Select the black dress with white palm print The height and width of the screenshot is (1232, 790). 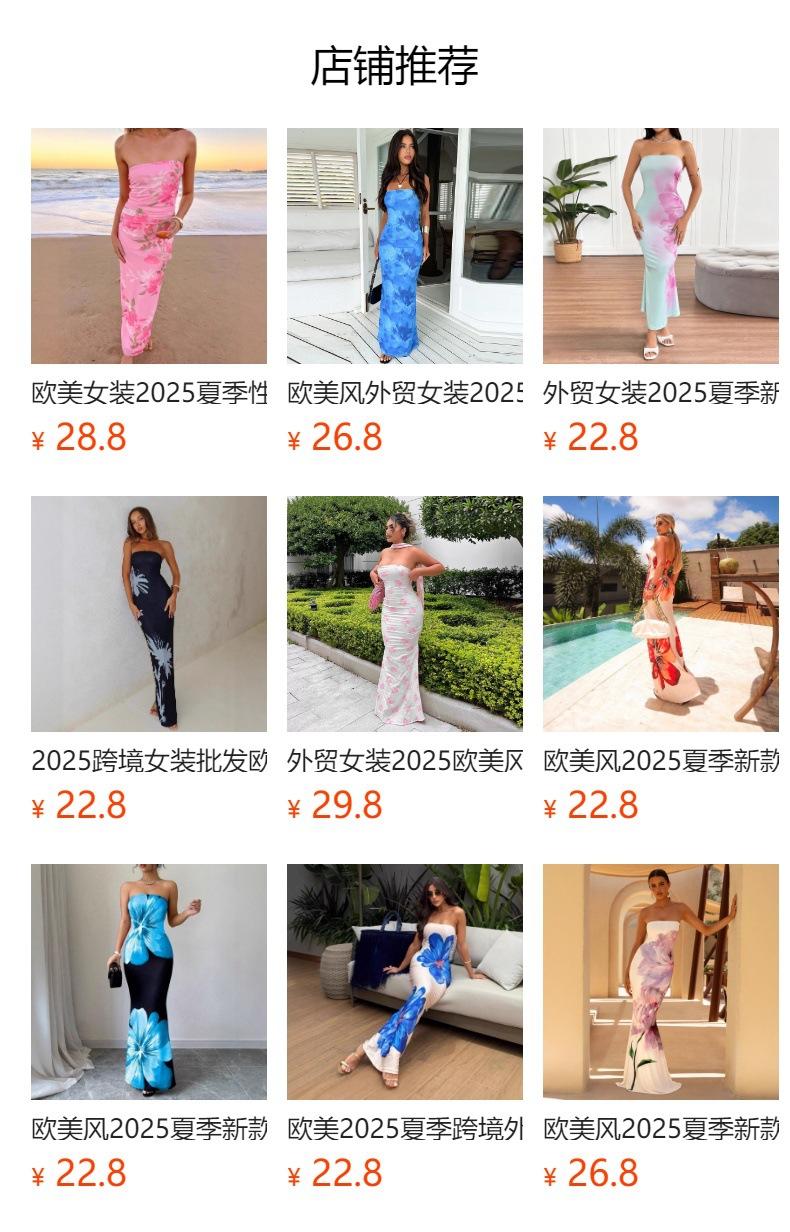pos(149,614)
